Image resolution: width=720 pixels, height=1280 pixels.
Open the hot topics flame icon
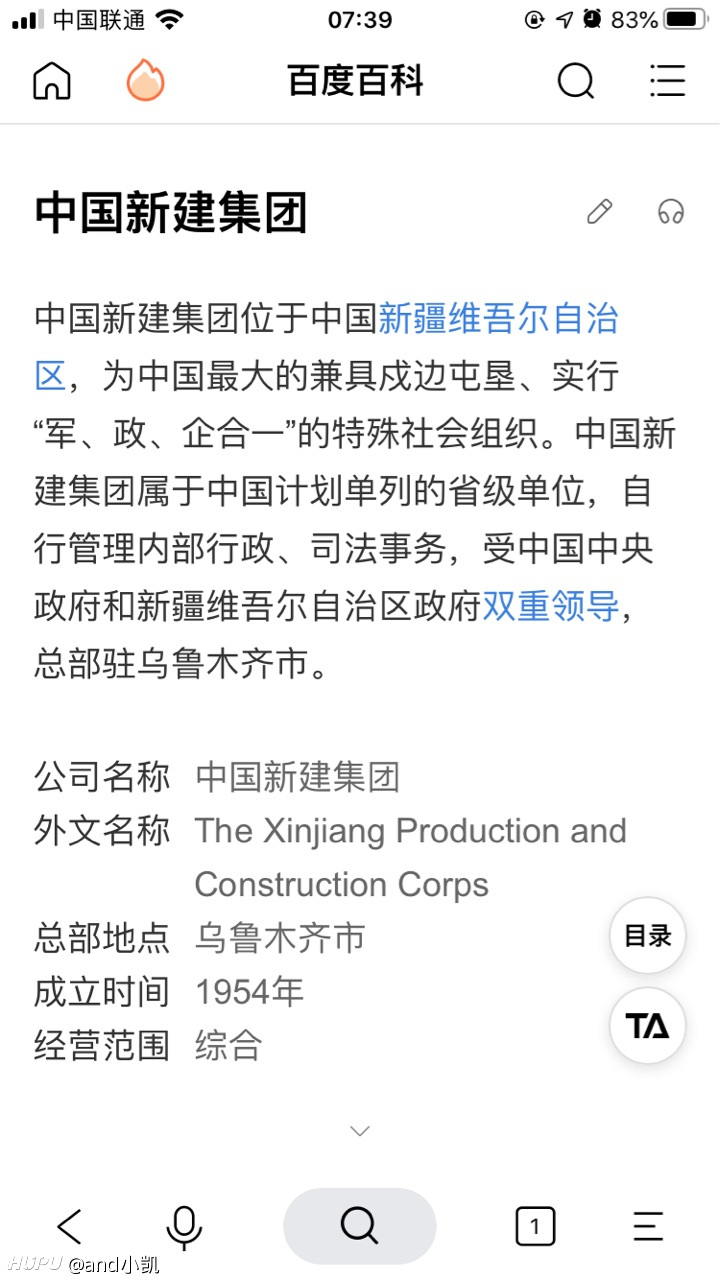pyautogui.click(x=146, y=81)
